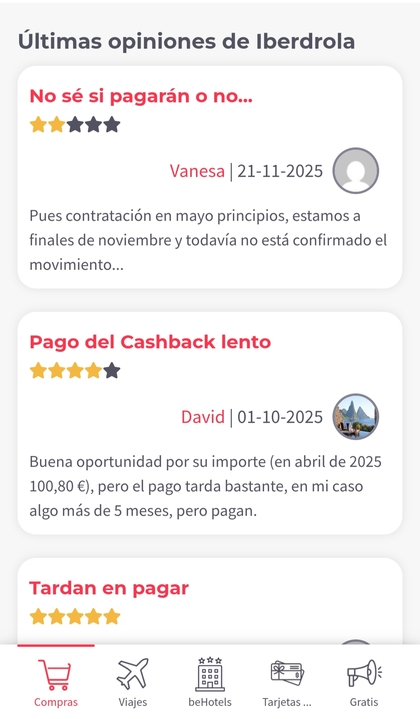Open David's review "Pago del Cashback lento"
Viewport: 420px width, 719px height.
pyautogui.click(x=150, y=342)
